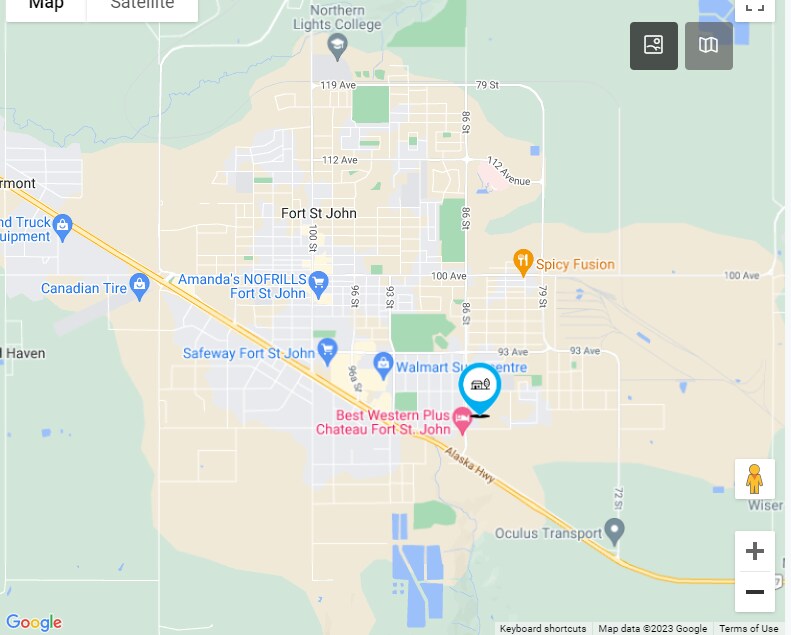
Task: Toggle fullscreen map view
Action: (x=755, y=8)
